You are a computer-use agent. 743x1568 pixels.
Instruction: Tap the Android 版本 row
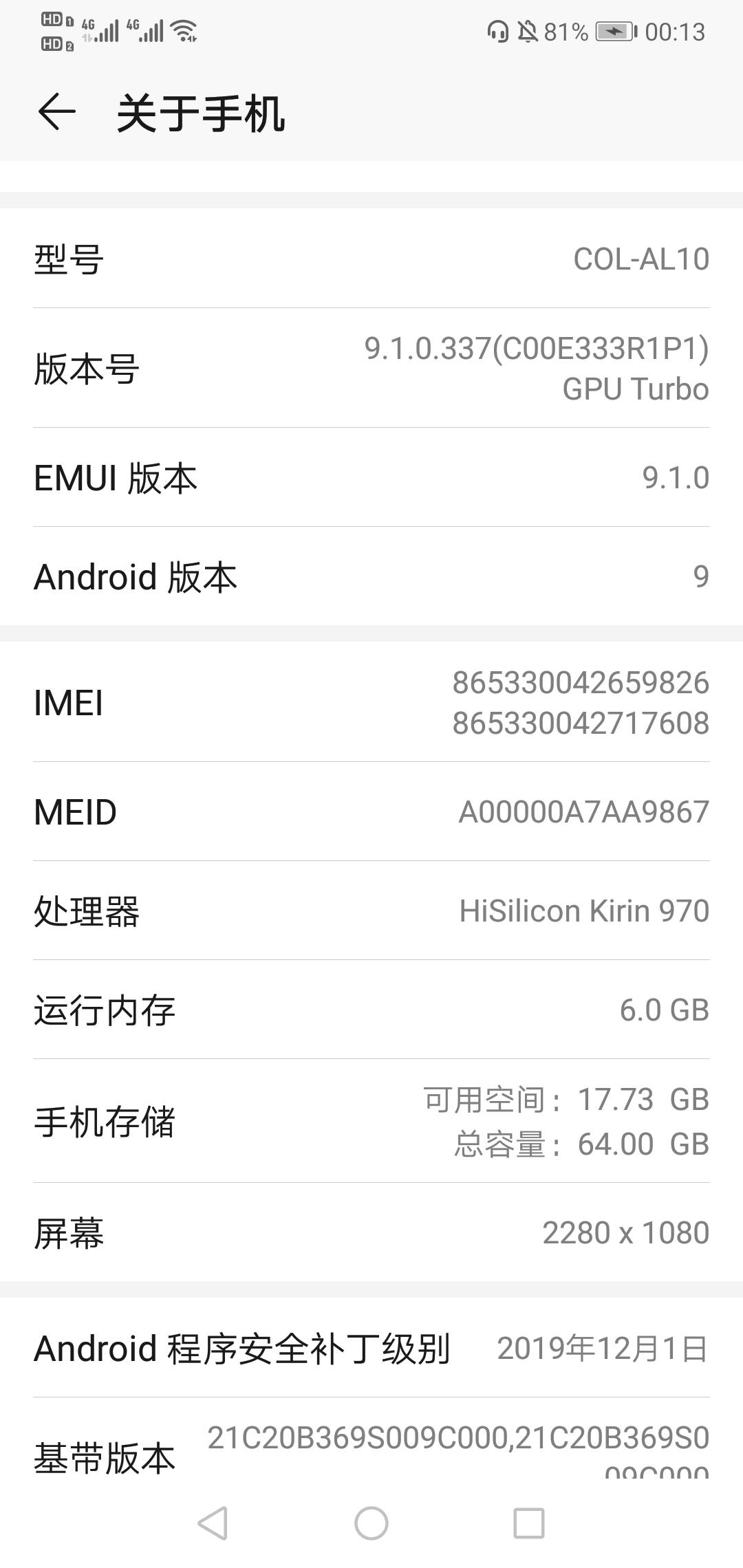tap(371, 576)
